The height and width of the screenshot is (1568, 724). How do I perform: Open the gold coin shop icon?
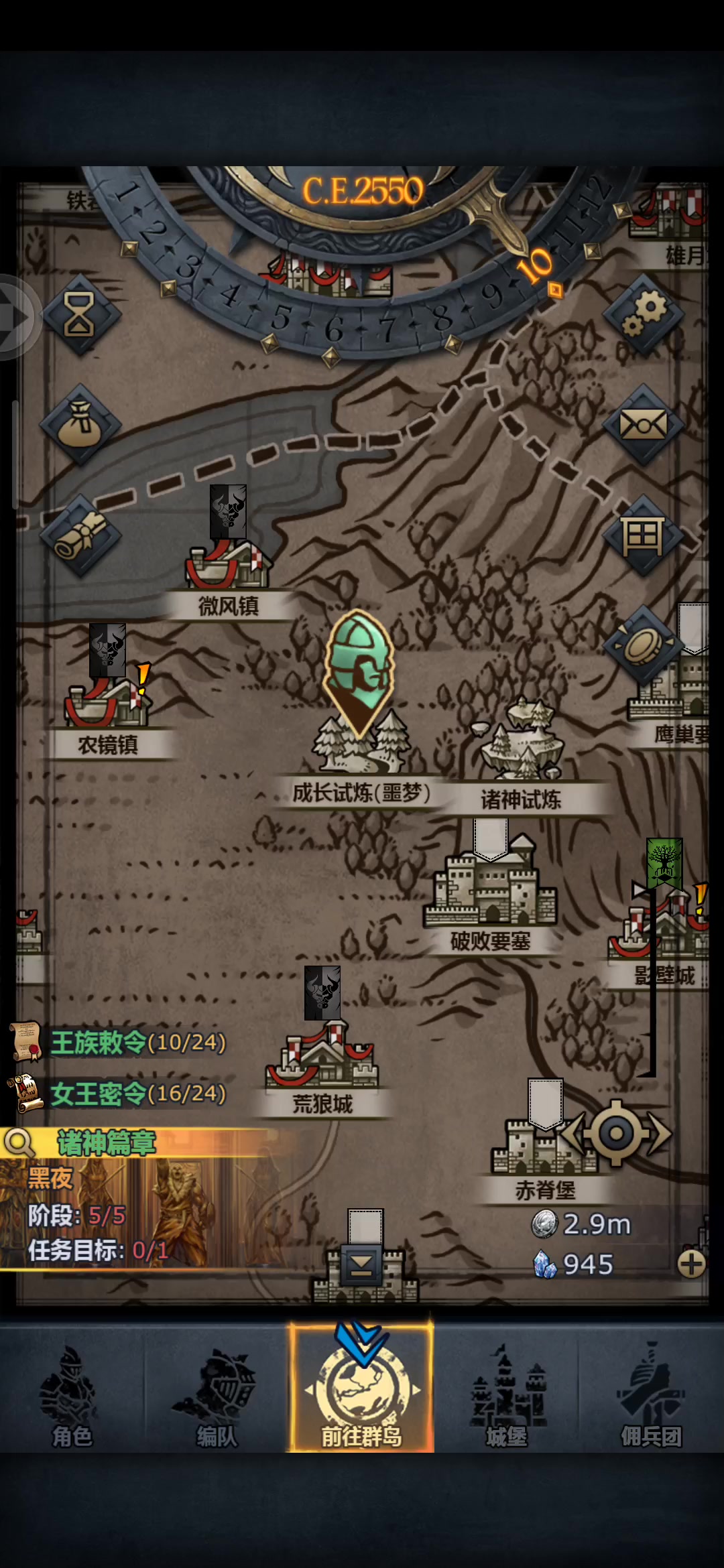[642, 645]
